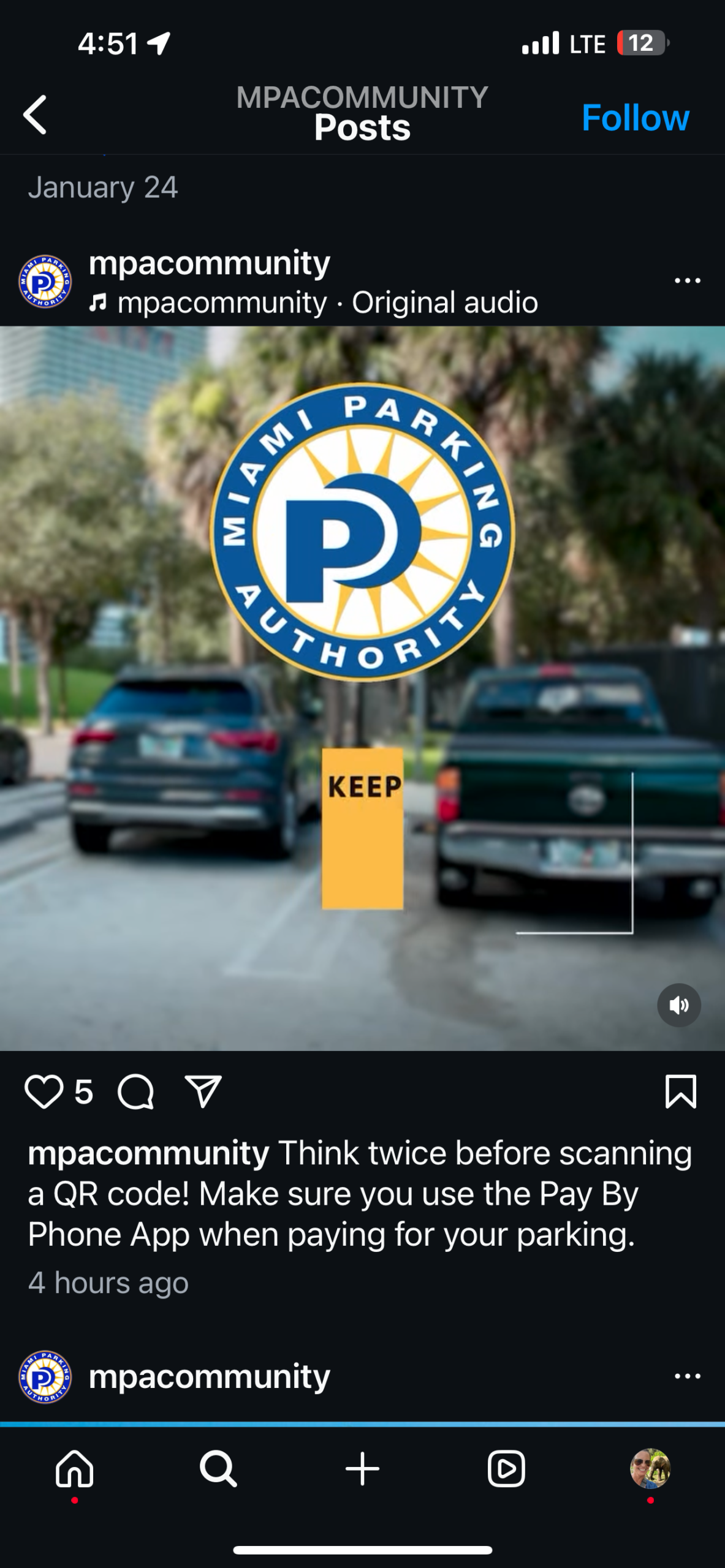Go back using the top-left arrow

pyautogui.click(x=35, y=115)
